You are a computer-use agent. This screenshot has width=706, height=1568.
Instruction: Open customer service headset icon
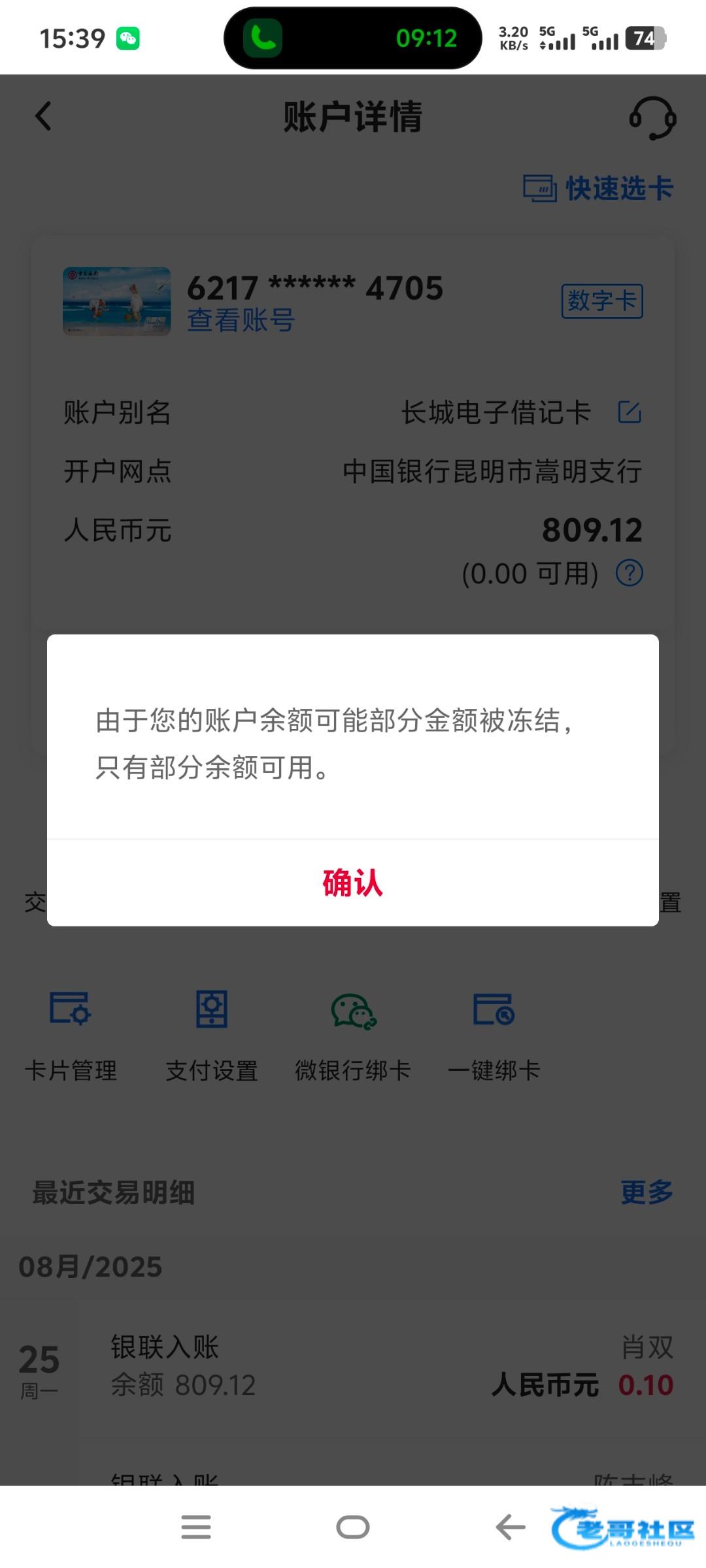tap(652, 118)
